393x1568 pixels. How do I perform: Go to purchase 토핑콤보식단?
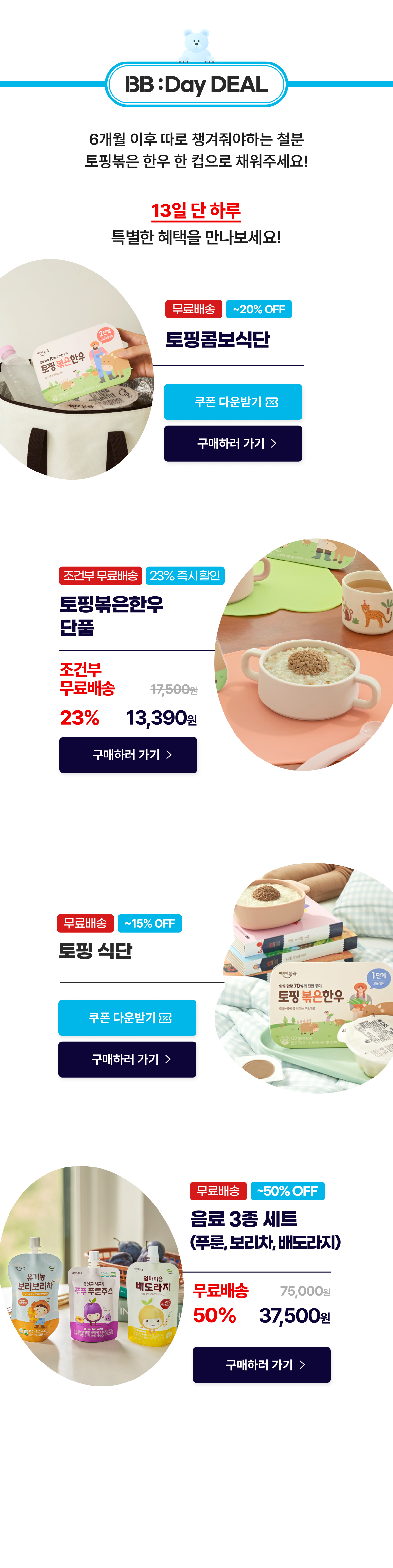coord(233,443)
